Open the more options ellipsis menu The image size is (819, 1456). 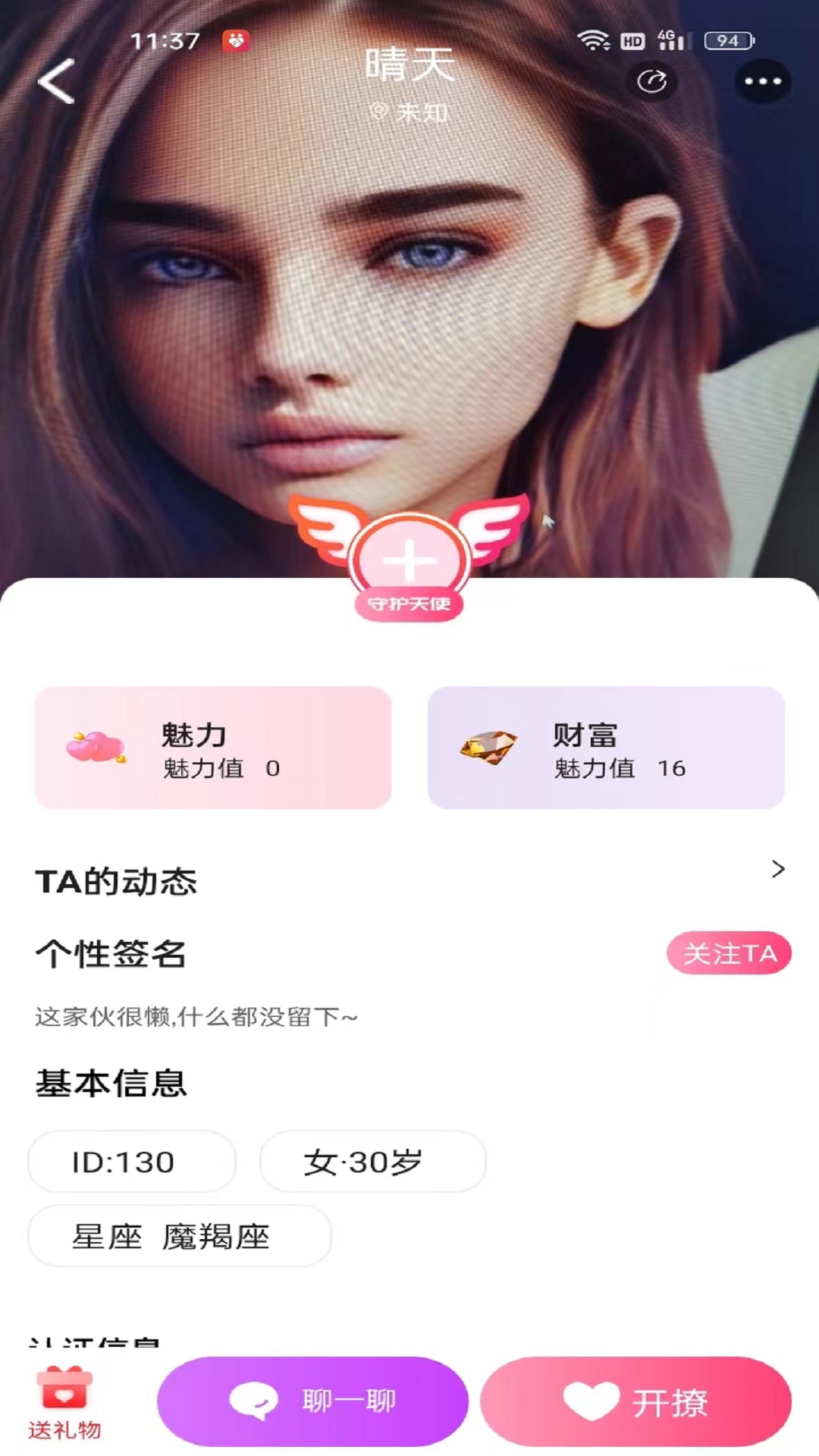pyautogui.click(x=762, y=82)
